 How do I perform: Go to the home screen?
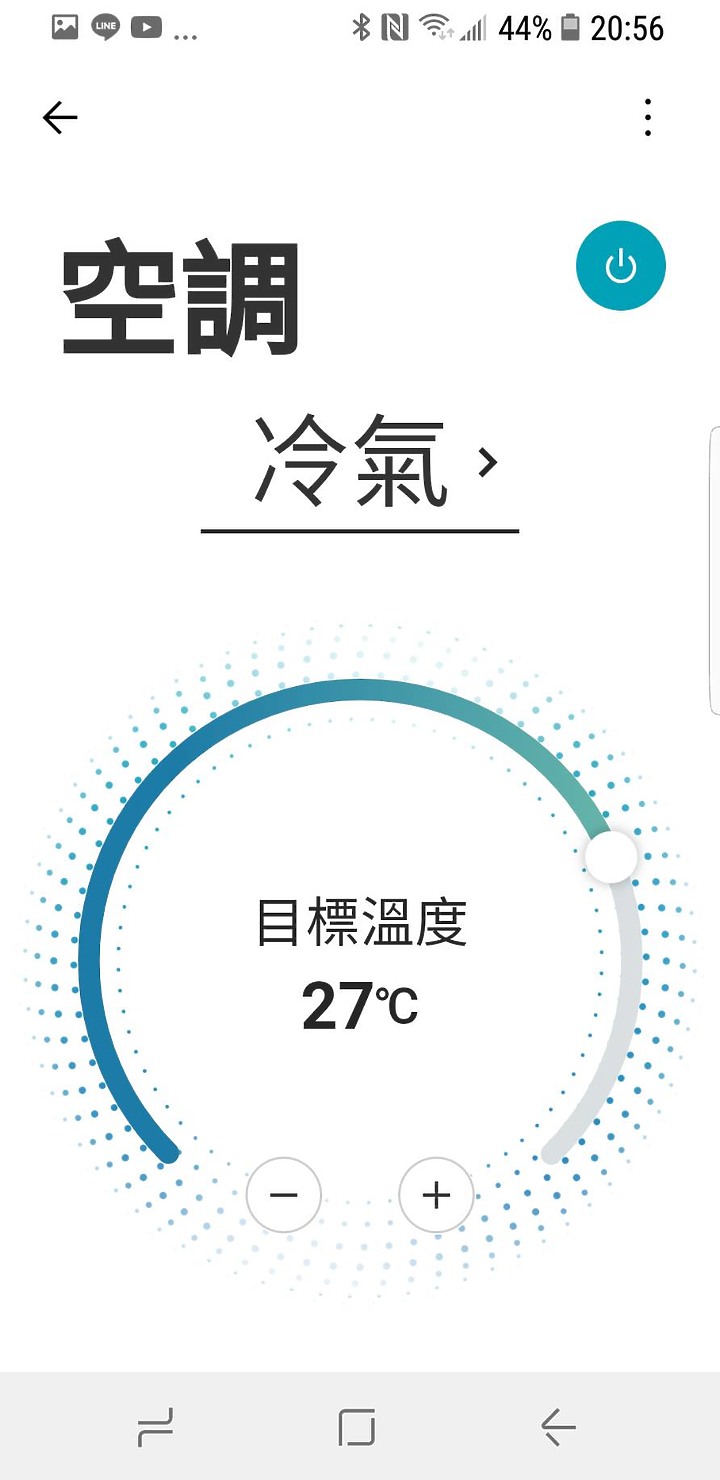(357, 1427)
